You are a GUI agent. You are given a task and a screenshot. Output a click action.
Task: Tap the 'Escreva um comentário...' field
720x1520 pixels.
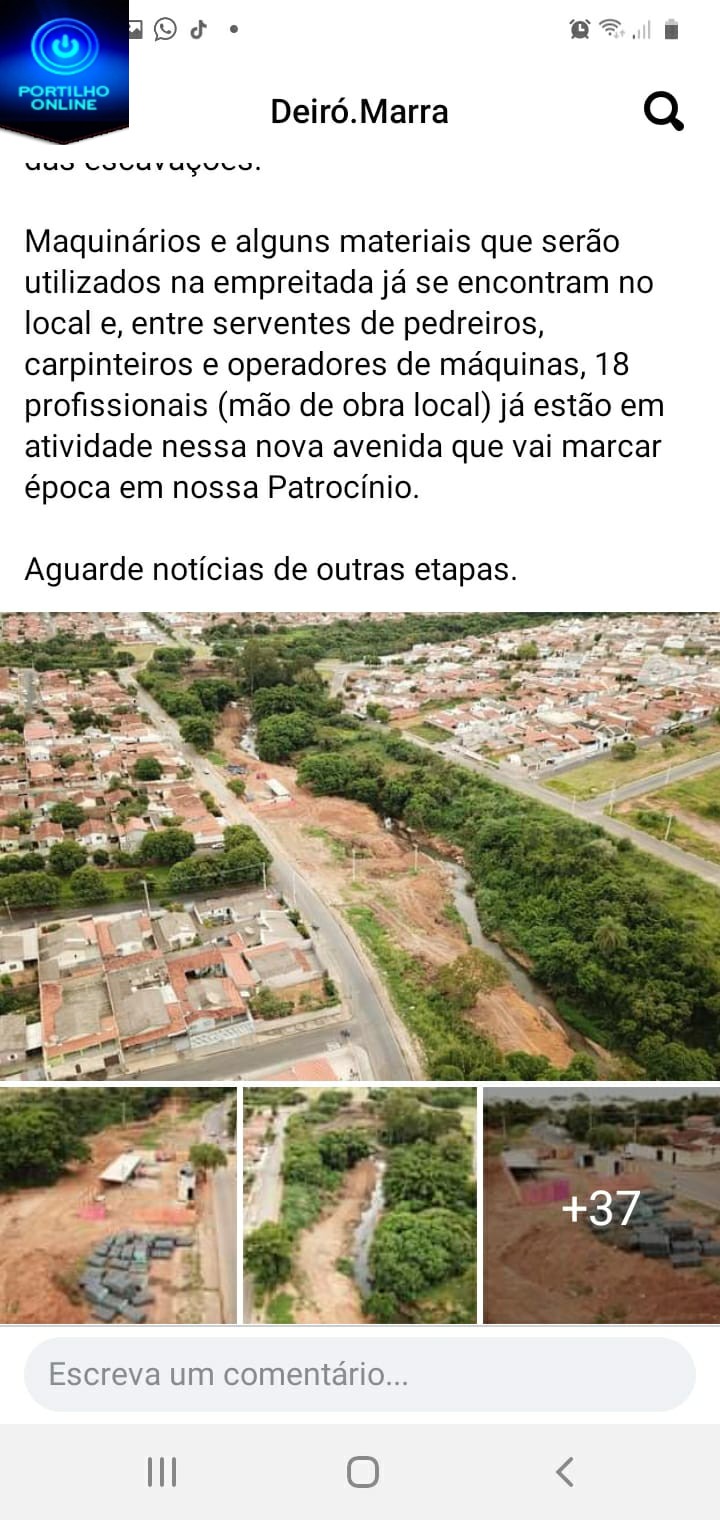[x=360, y=1374]
